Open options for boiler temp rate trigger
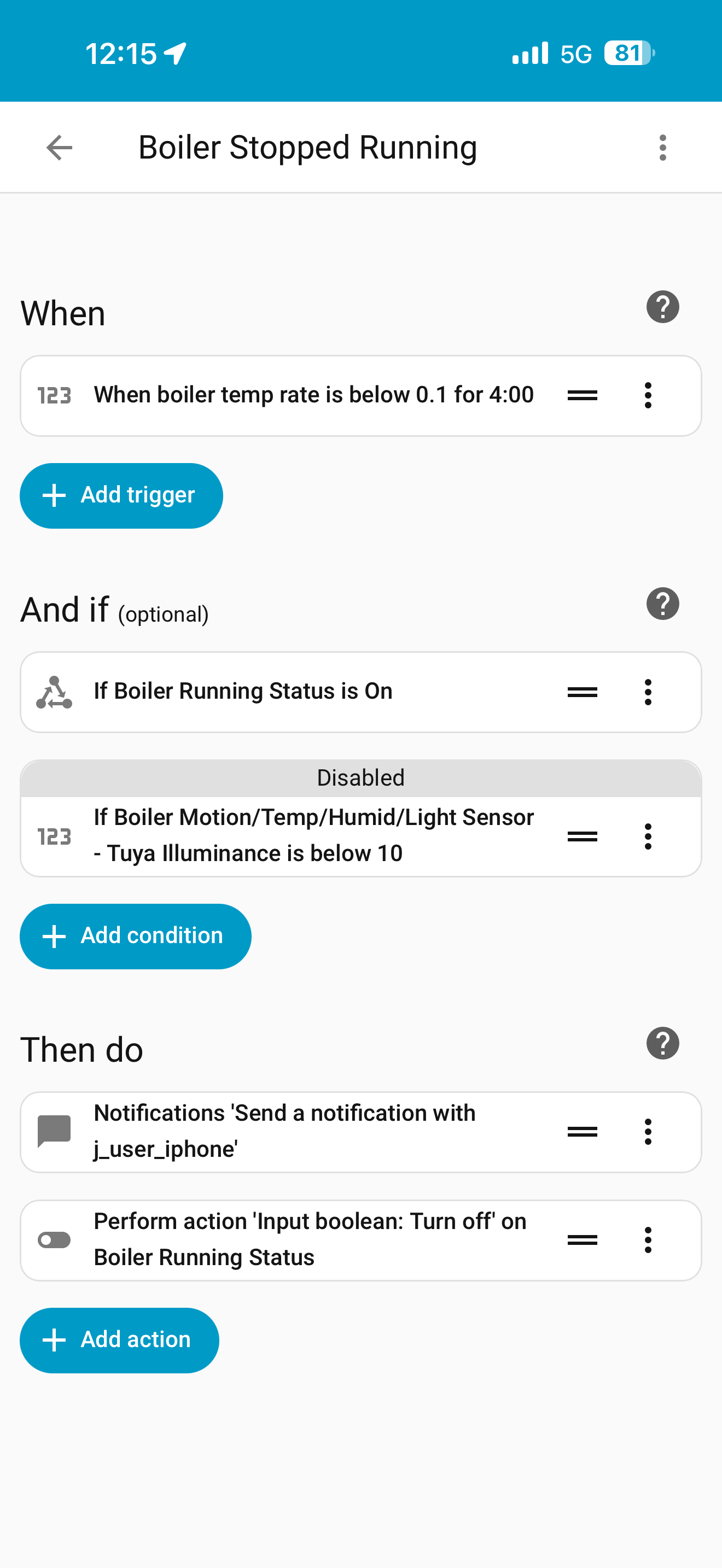 (648, 395)
